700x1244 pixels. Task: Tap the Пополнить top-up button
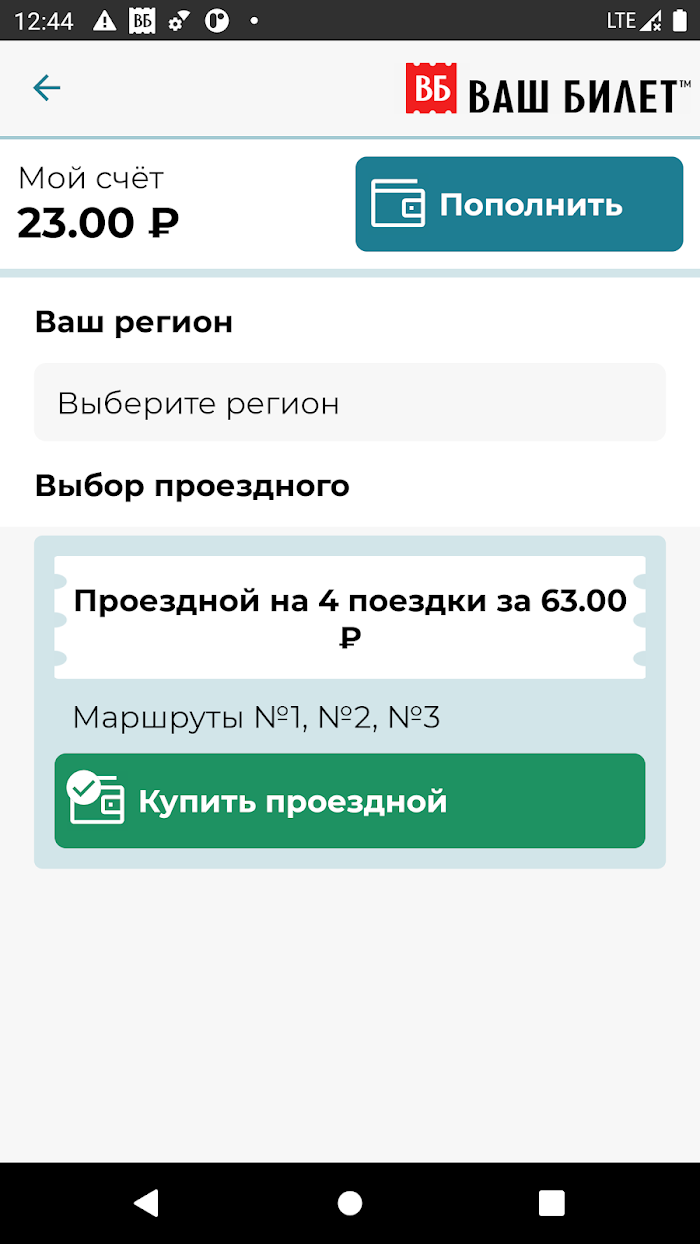519,204
